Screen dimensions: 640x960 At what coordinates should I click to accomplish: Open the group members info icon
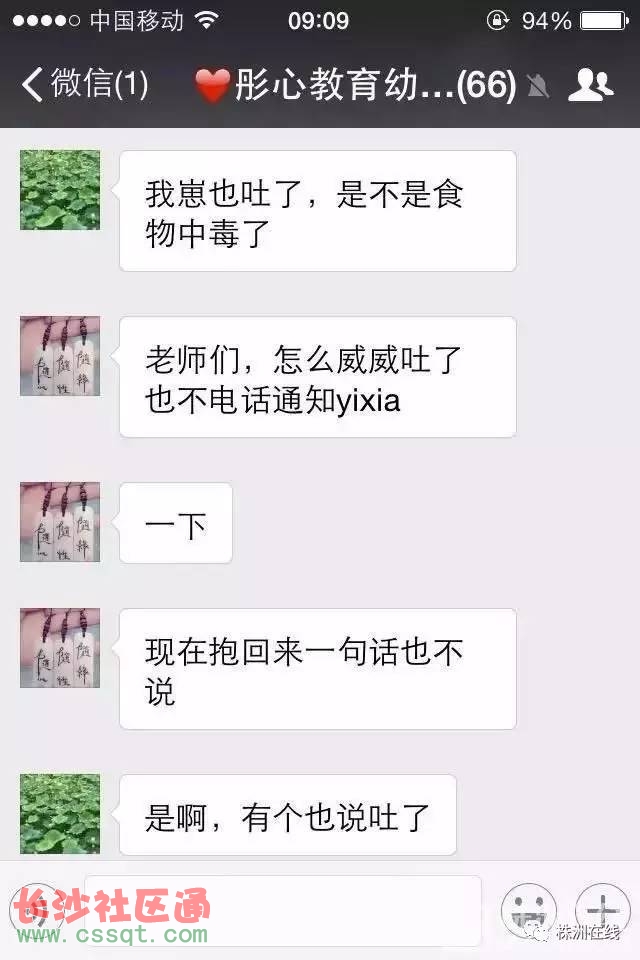coord(590,86)
